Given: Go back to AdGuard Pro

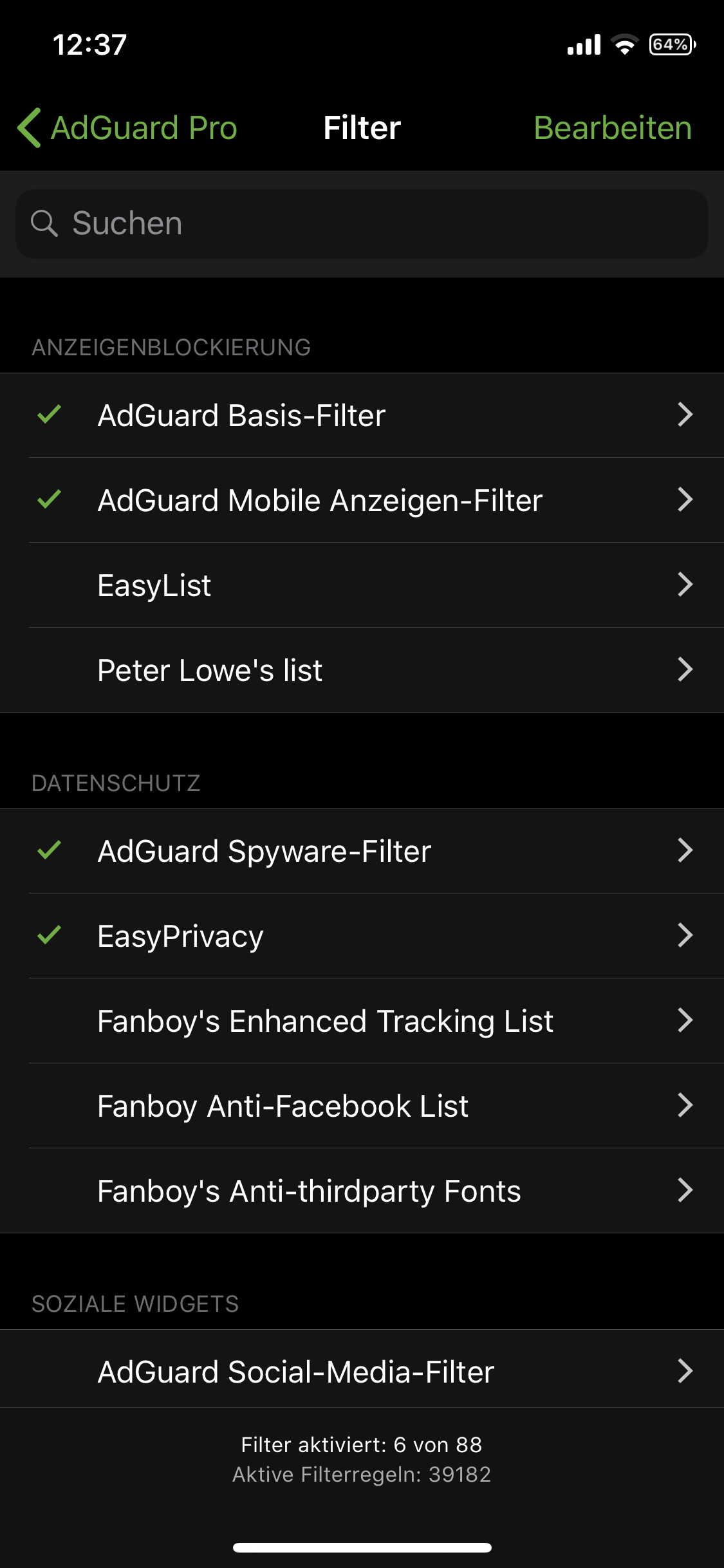Looking at the screenshot, I should 127,127.
